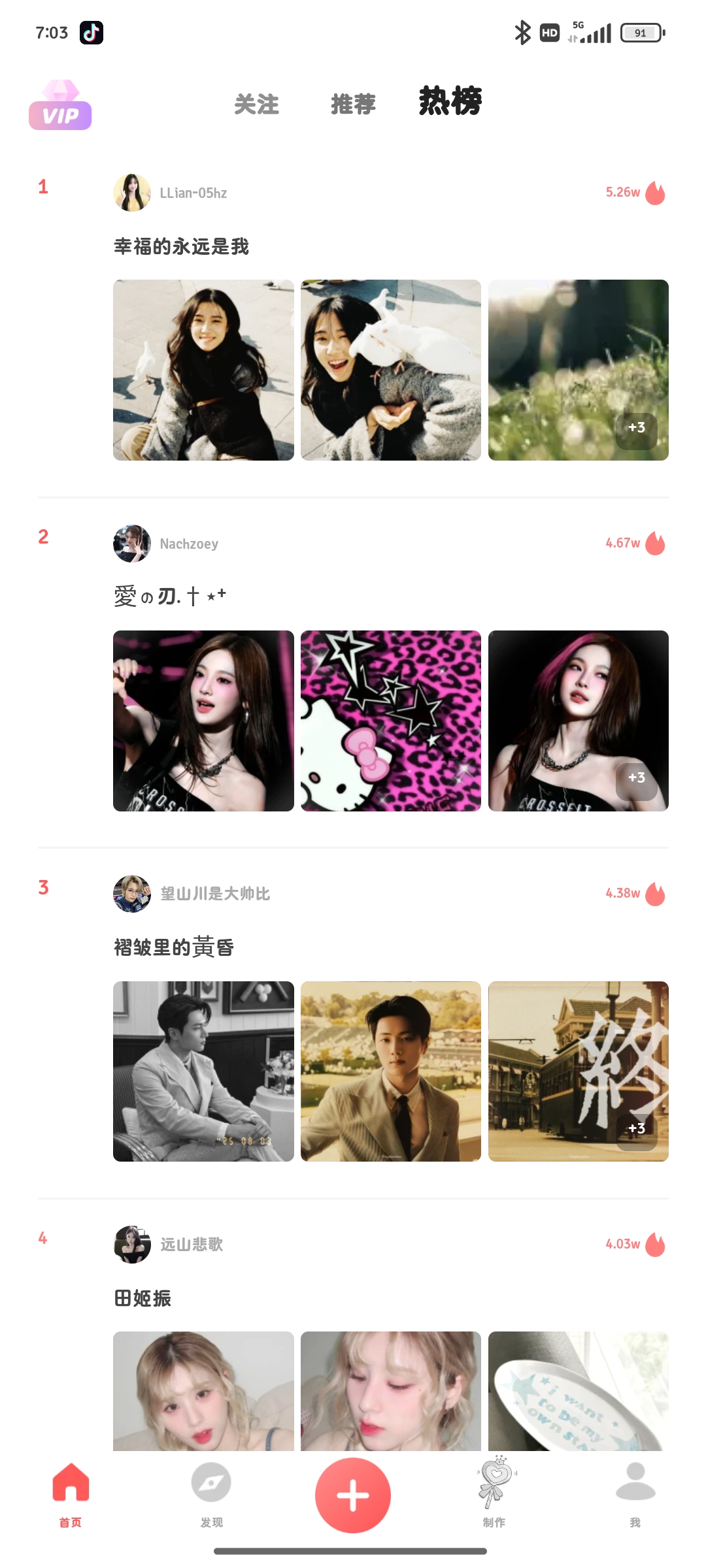View the +3 image in 幸福的永远是我
The width and height of the screenshot is (706, 1568).
[x=578, y=370]
